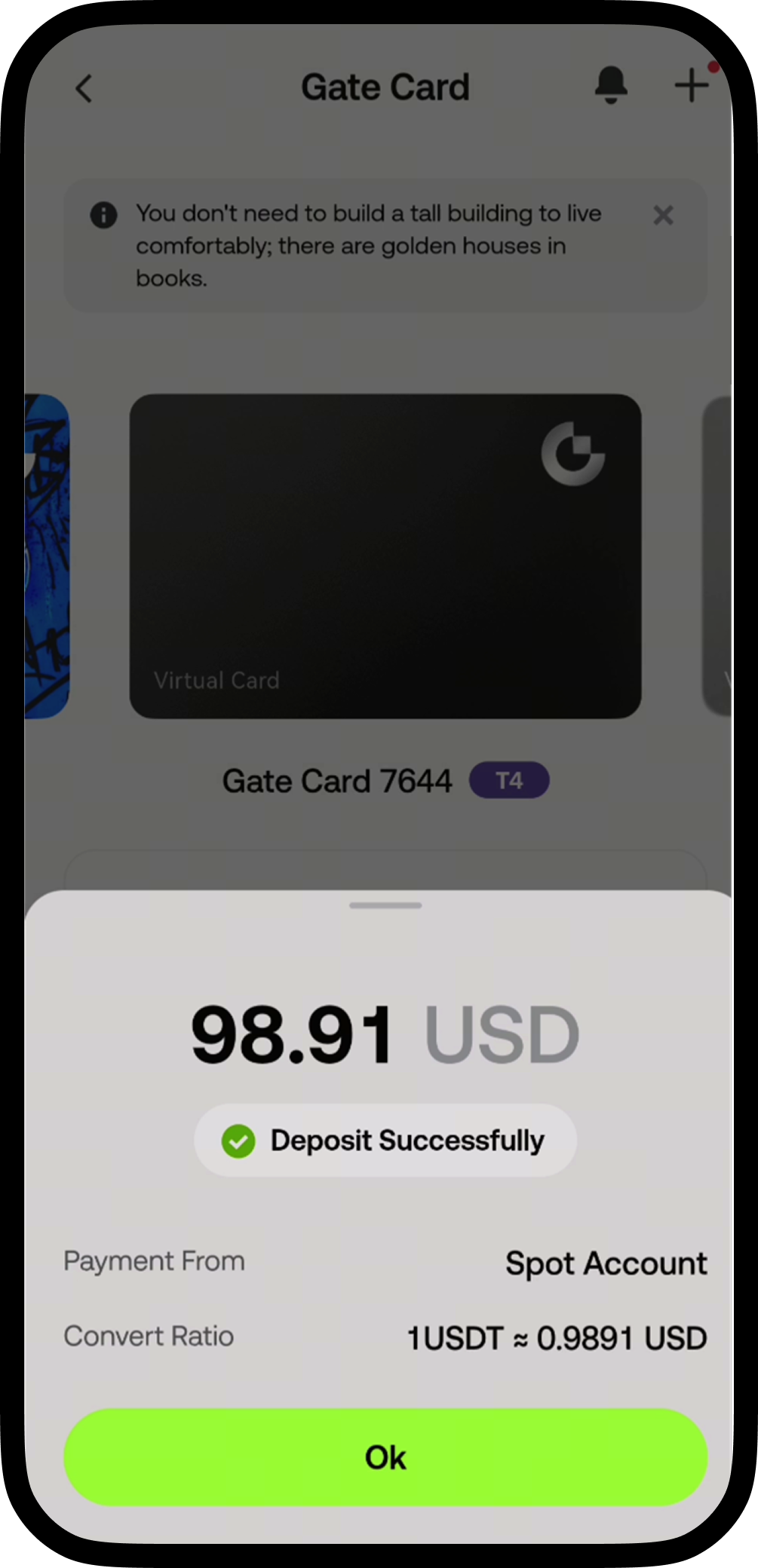Confirm the deposit with the Ok button

tap(385, 1457)
